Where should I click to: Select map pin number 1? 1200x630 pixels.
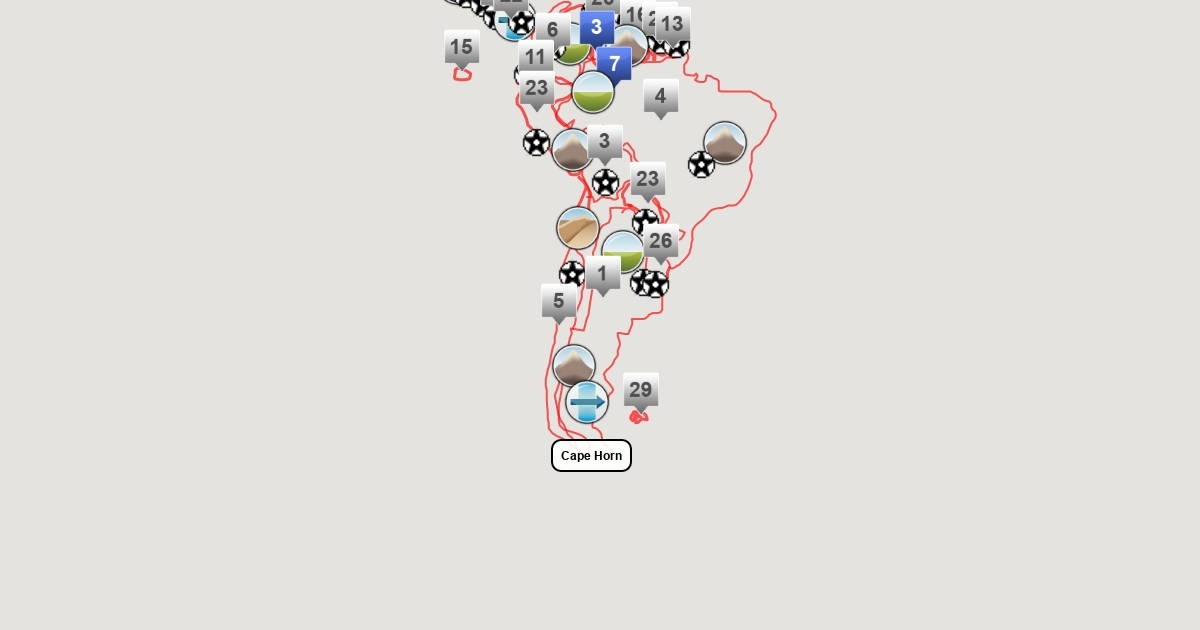click(602, 273)
